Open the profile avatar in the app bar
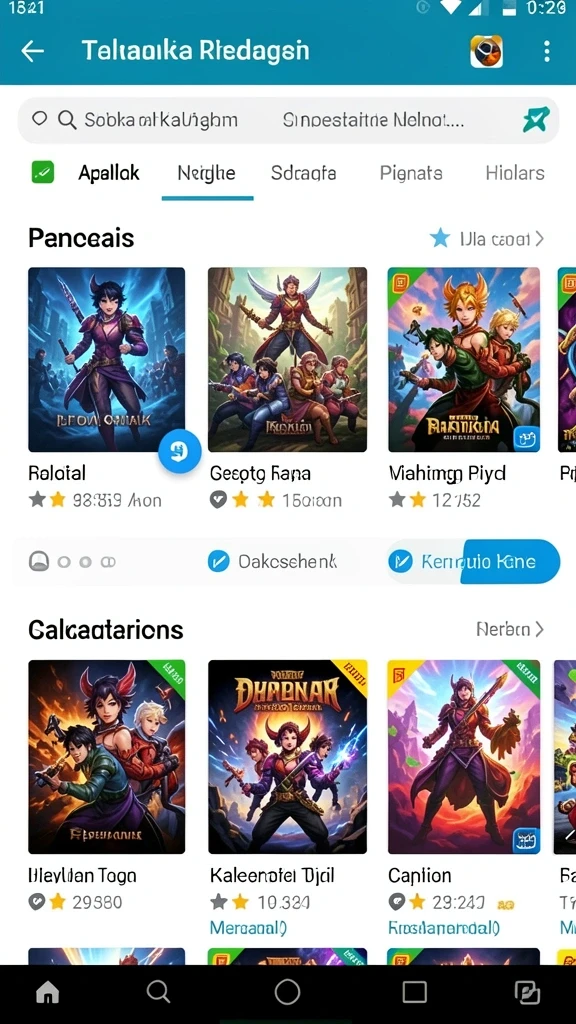Viewport: 576px width, 1024px height. (x=487, y=51)
